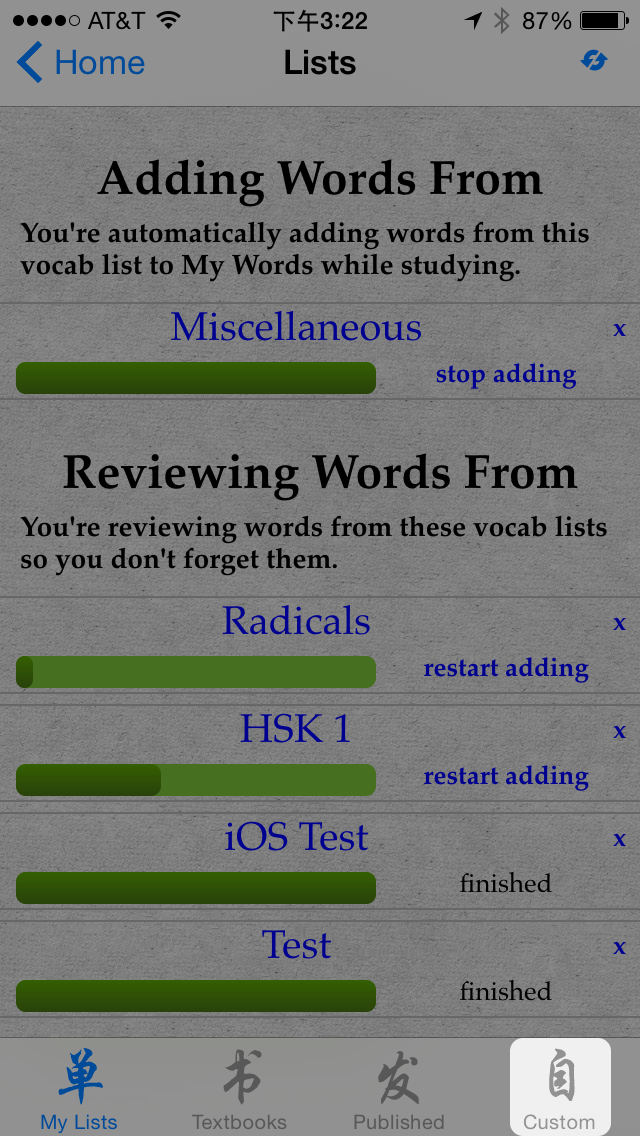Open the iOS Test list
640x1136 pixels.
(296, 837)
